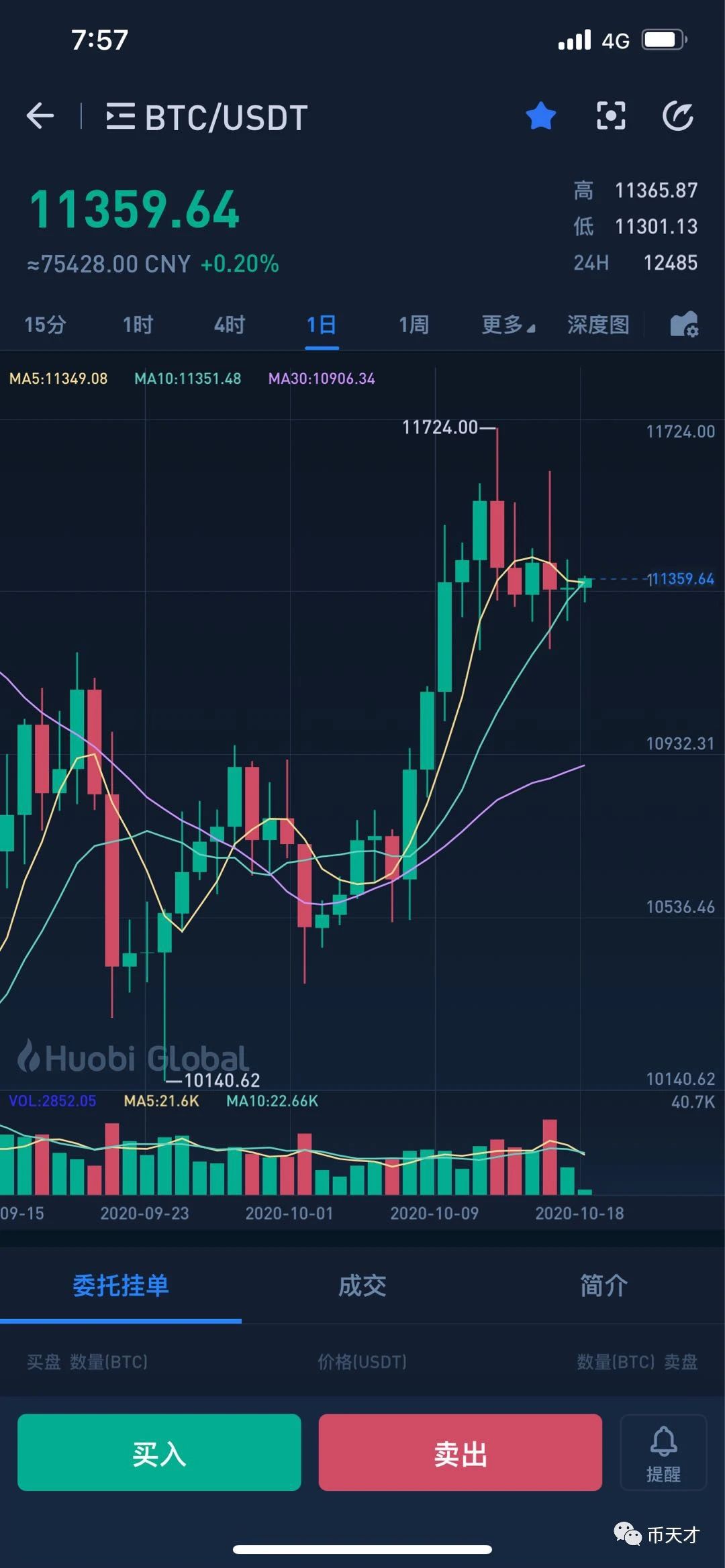
Task: Open the 深度图 depth chart
Action: [x=598, y=325]
